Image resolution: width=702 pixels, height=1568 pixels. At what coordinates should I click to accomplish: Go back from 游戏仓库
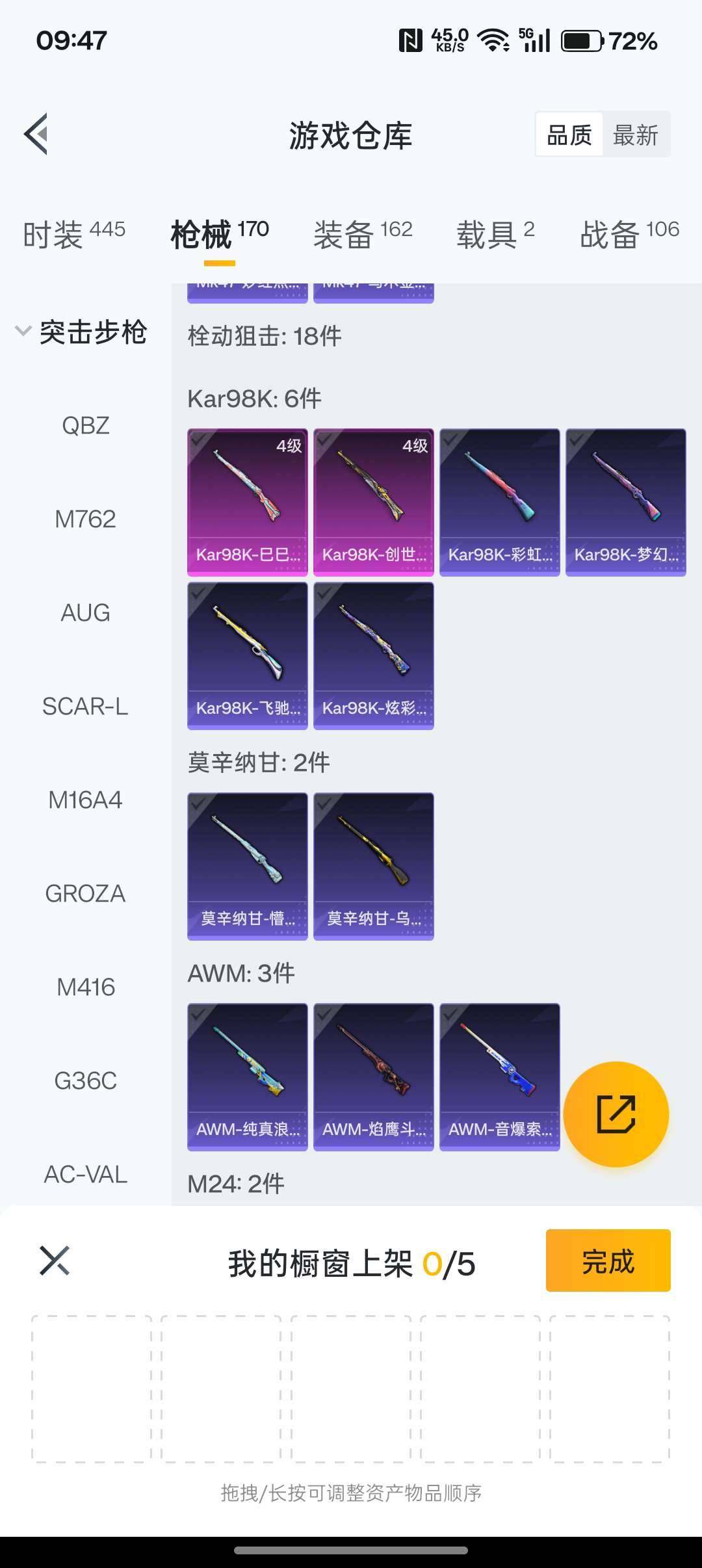[36, 135]
